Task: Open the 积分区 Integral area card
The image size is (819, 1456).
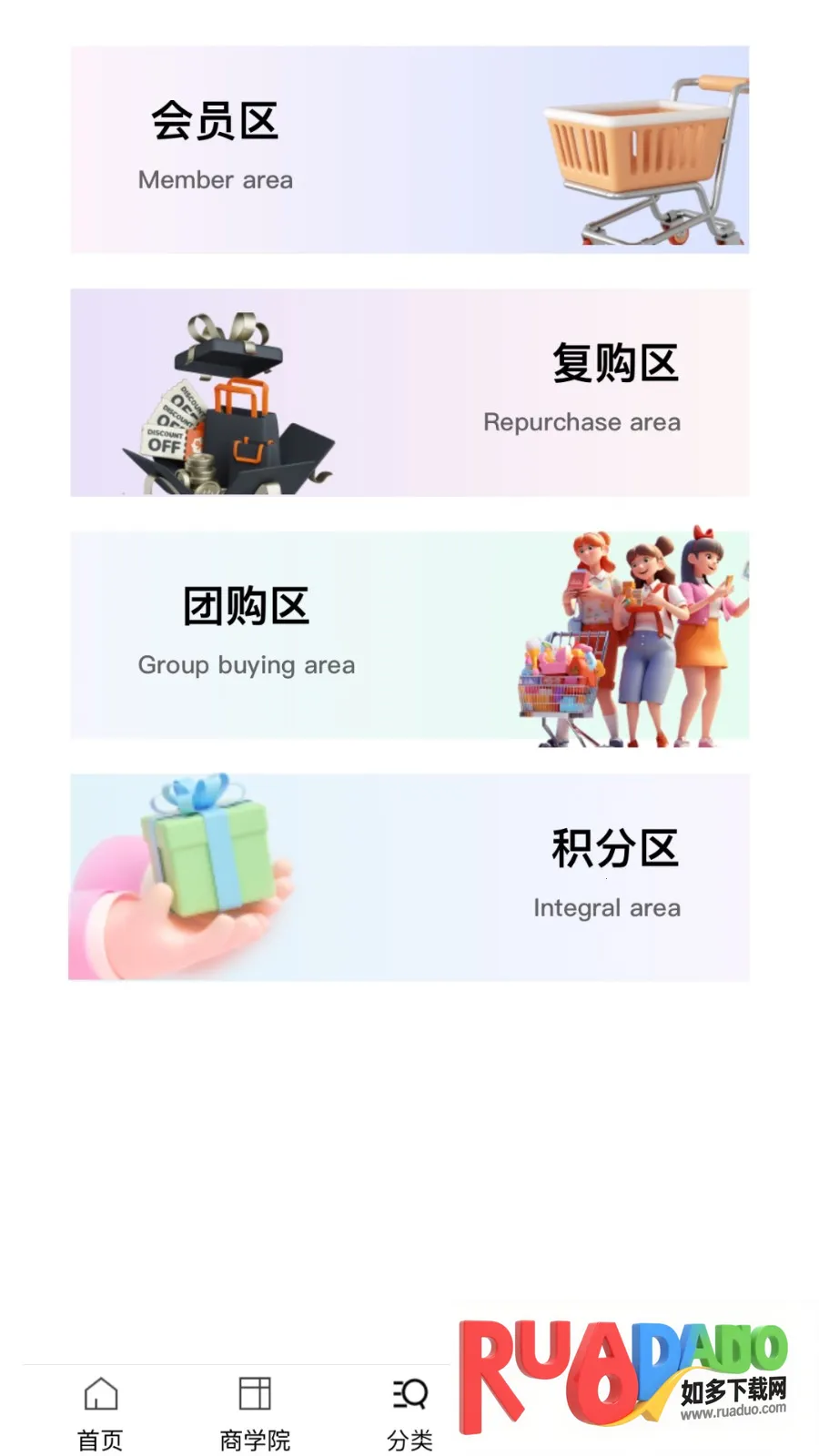Action: tap(409, 877)
